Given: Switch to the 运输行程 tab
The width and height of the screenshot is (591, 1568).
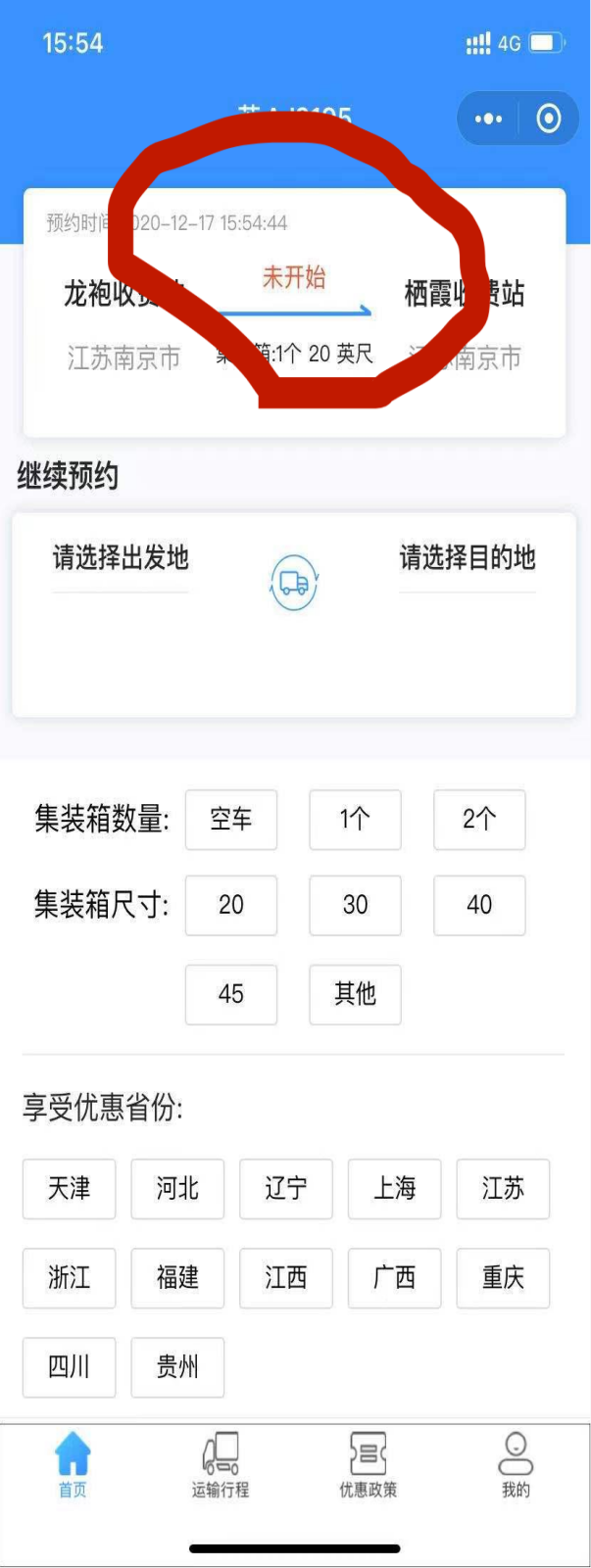Looking at the screenshot, I should [221, 1464].
